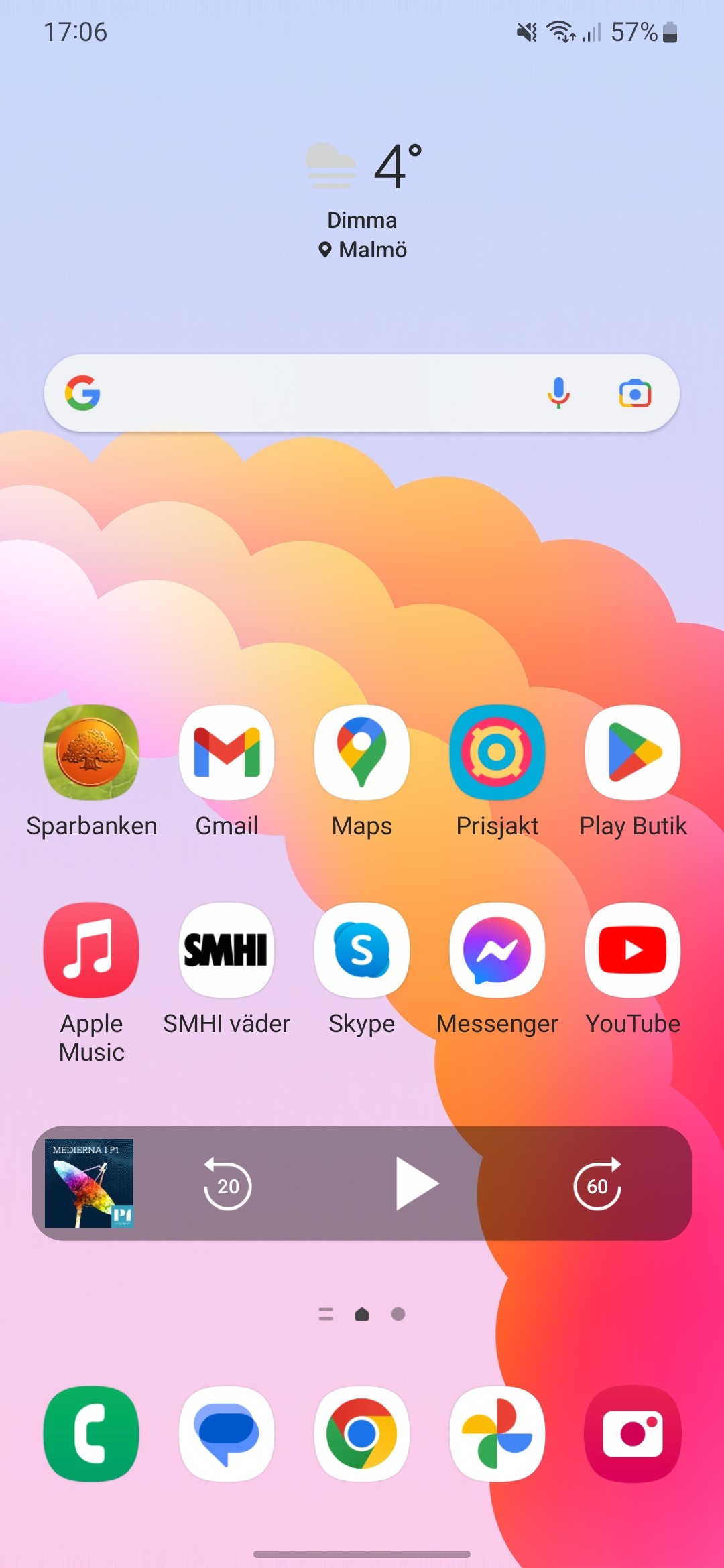Open the Prisjakt app
This screenshot has height=1568, width=724.
click(497, 753)
